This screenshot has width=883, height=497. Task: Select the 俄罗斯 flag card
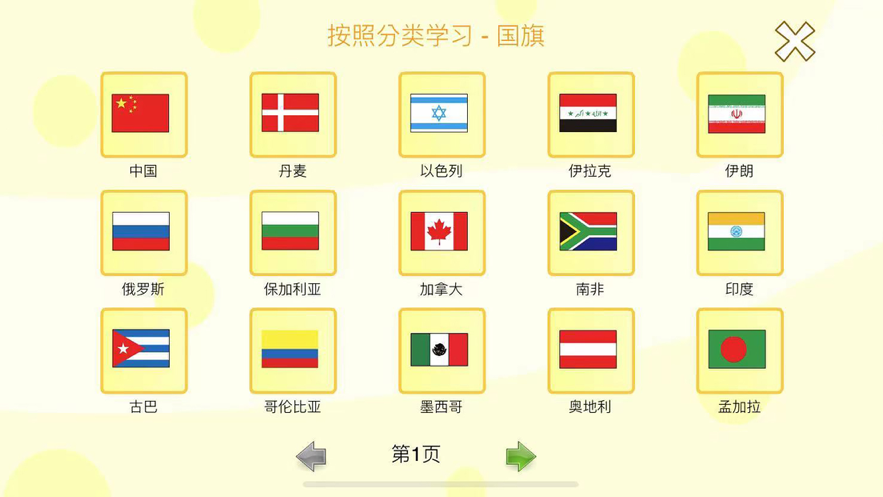[x=143, y=232]
